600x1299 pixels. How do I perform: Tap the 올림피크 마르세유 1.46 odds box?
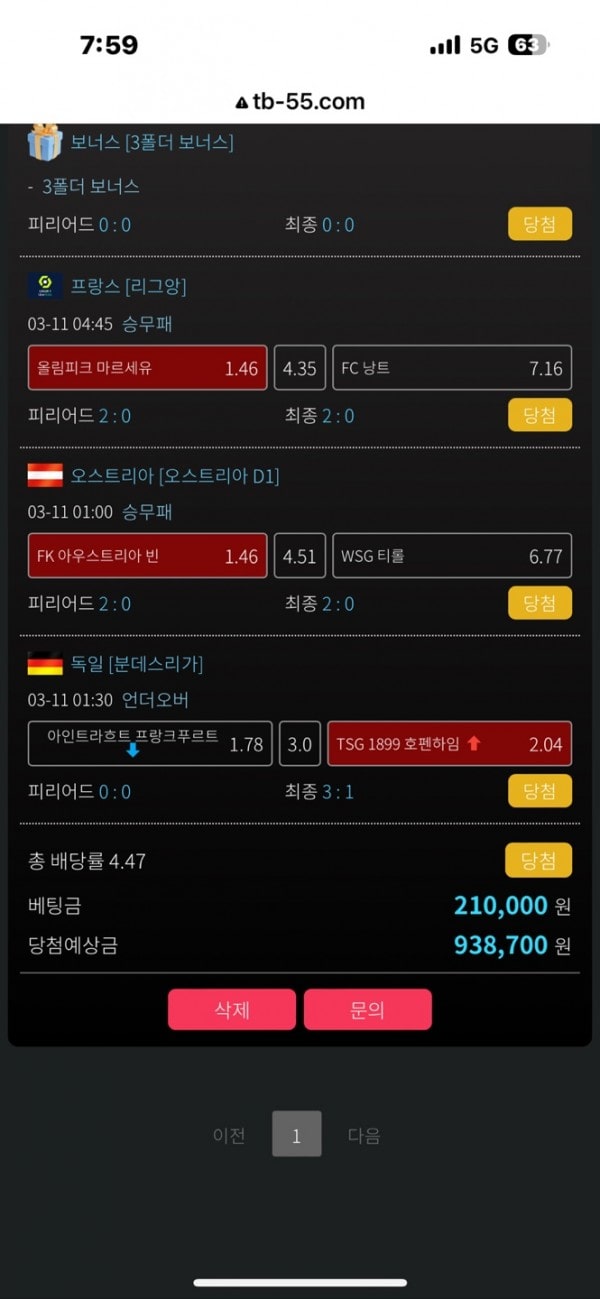click(148, 368)
